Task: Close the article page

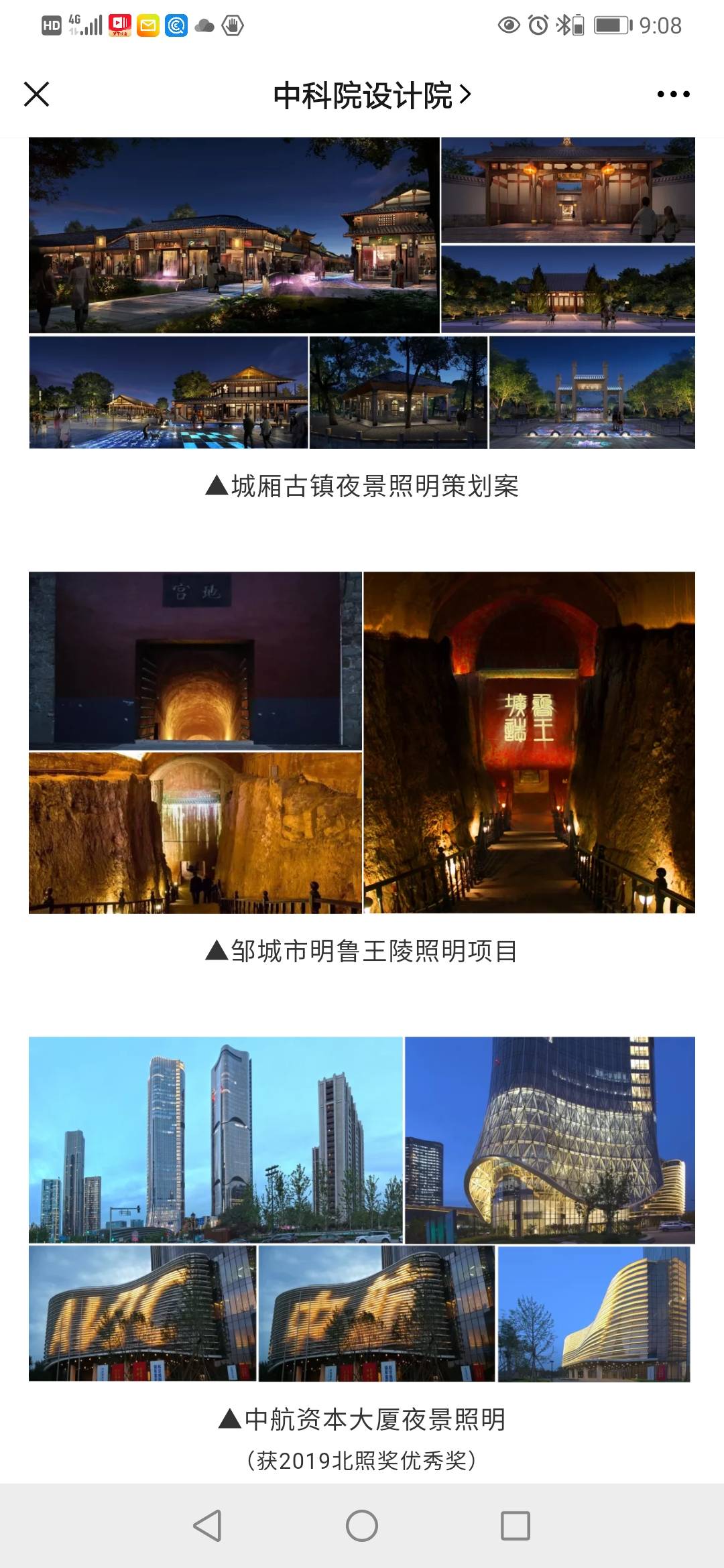Action: tap(36, 94)
